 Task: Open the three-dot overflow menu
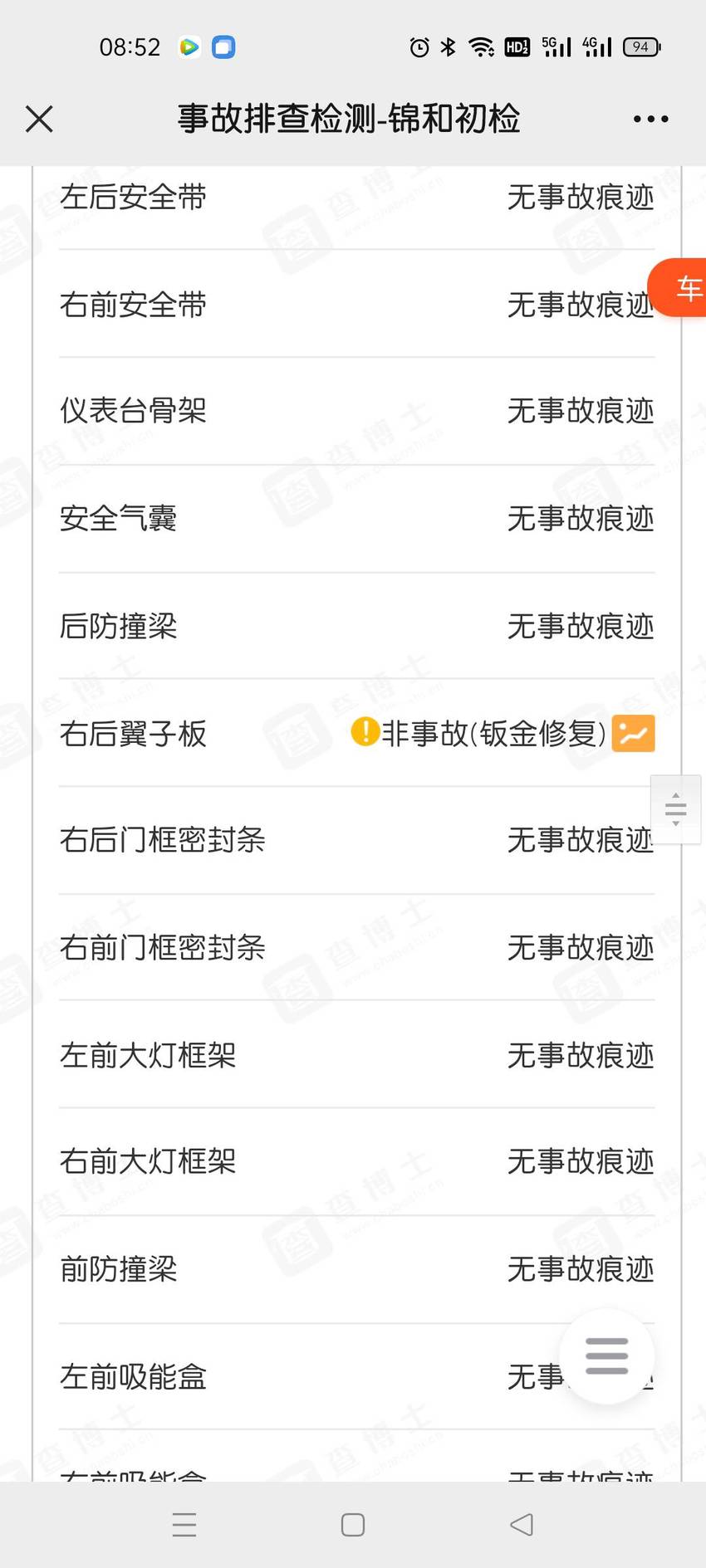[x=650, y=119]
